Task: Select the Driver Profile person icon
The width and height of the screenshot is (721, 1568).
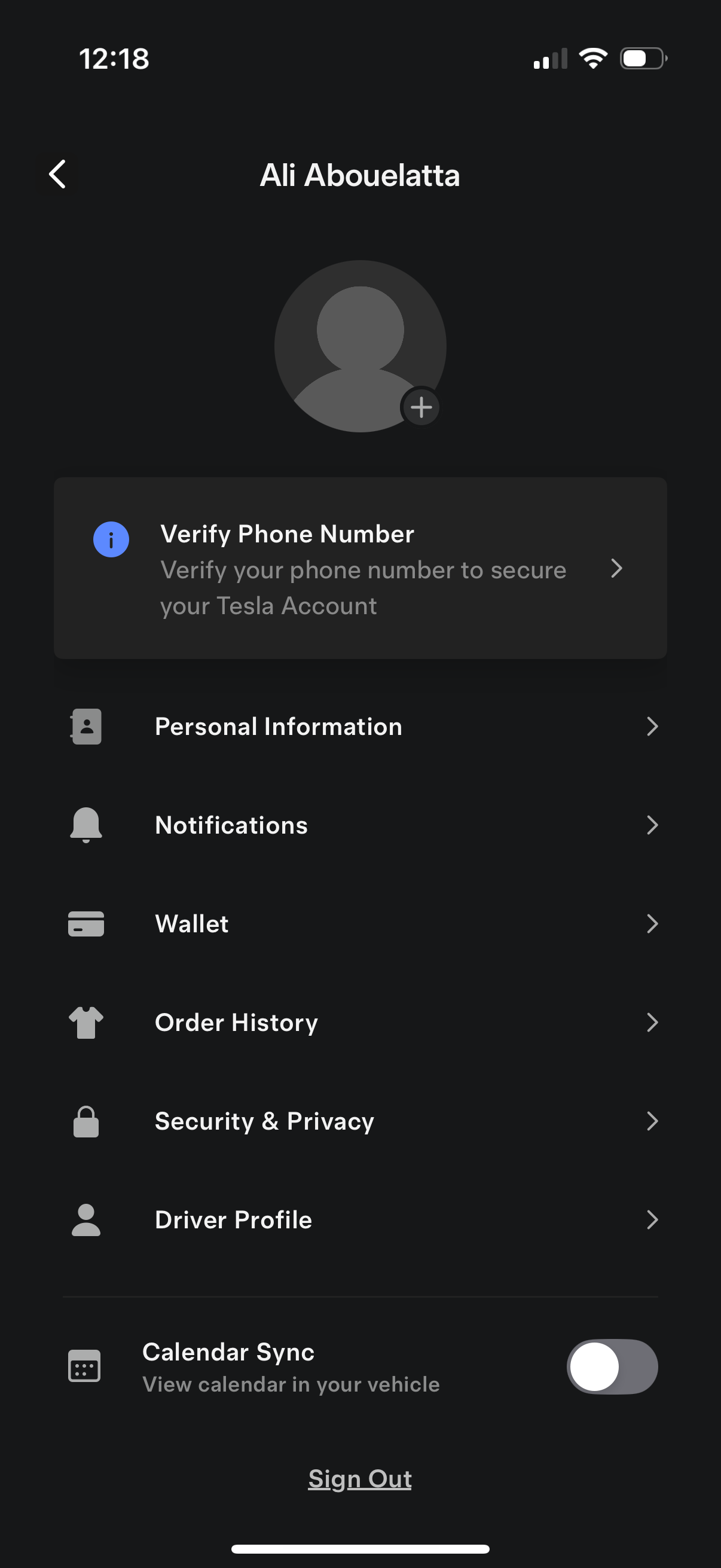Action: (85, 1219)
